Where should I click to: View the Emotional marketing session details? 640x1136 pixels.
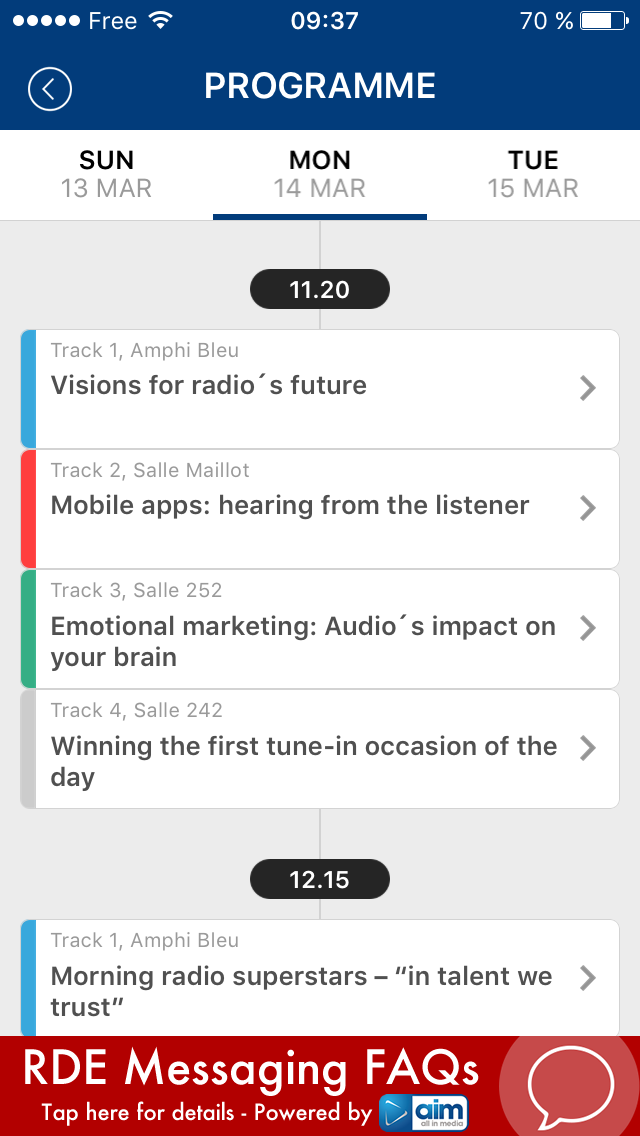pos(320,628)
